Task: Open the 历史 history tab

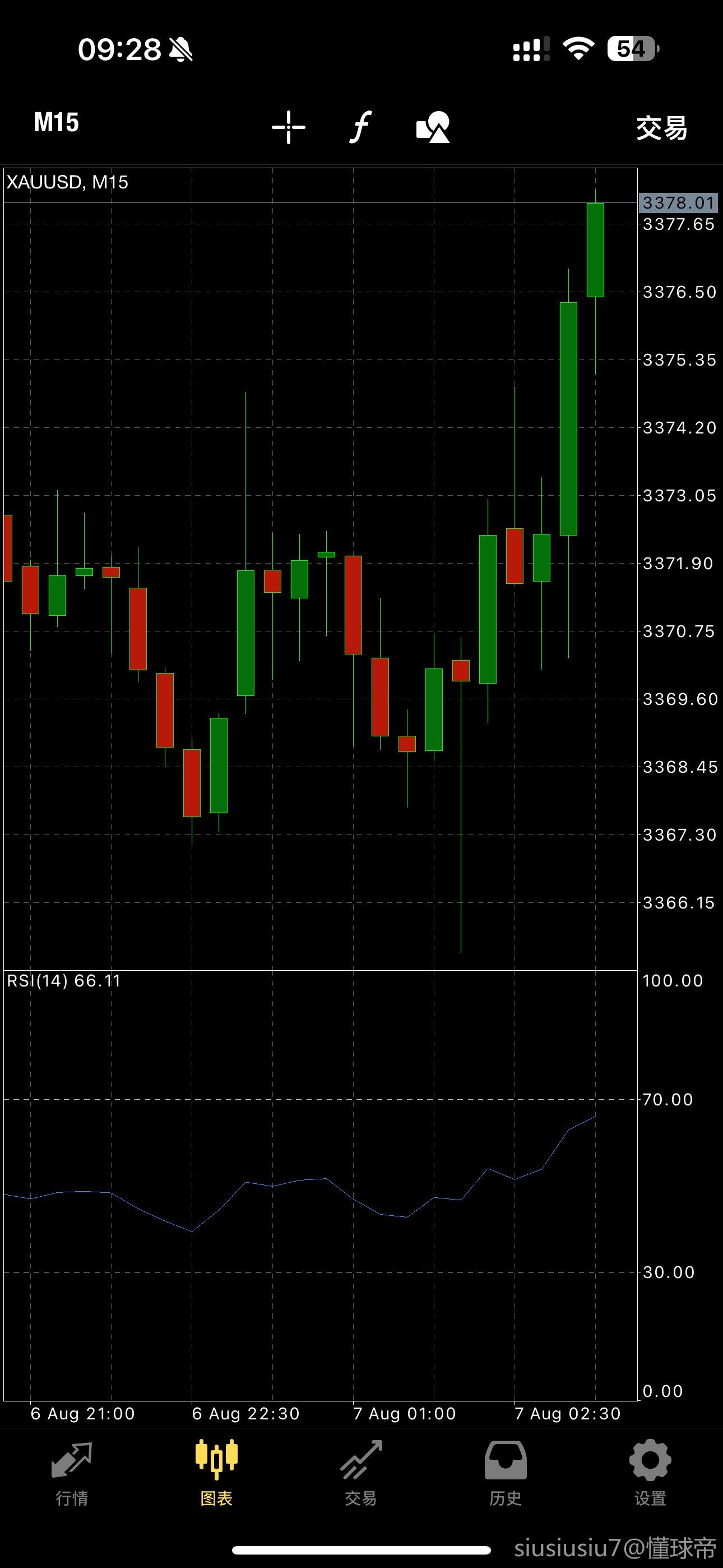Action: 506,1473
